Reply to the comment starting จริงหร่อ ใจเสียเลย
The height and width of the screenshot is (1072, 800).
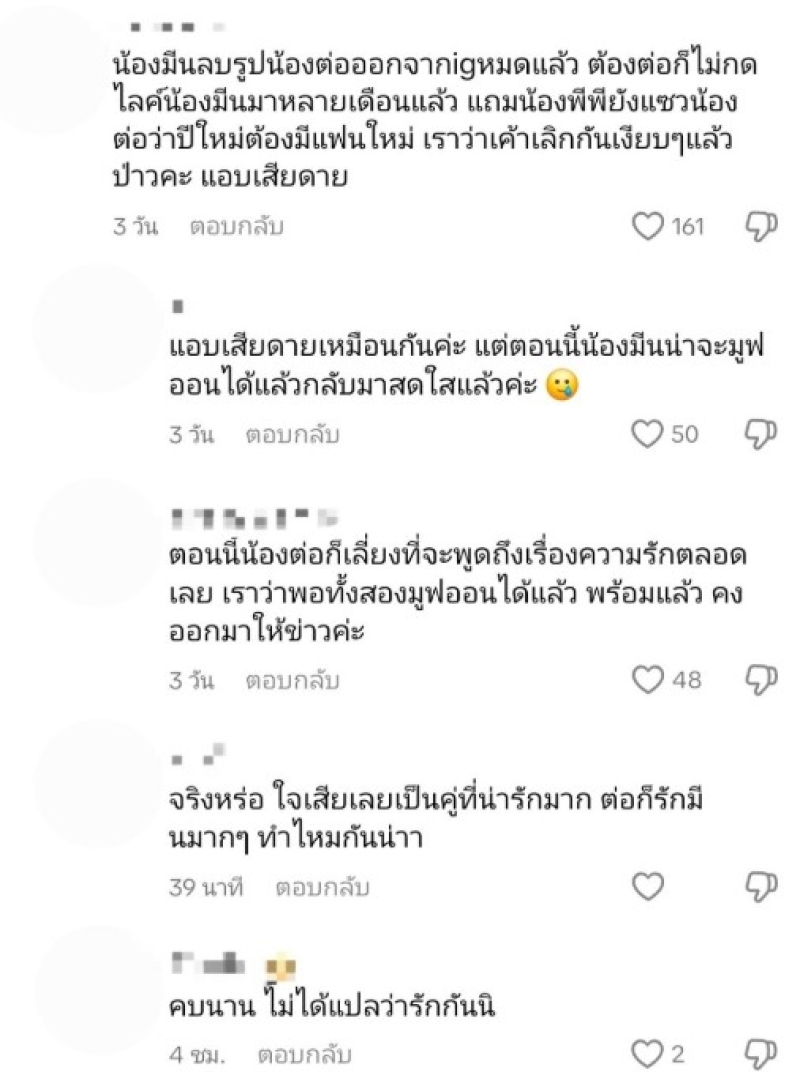[x=323, y=887]
